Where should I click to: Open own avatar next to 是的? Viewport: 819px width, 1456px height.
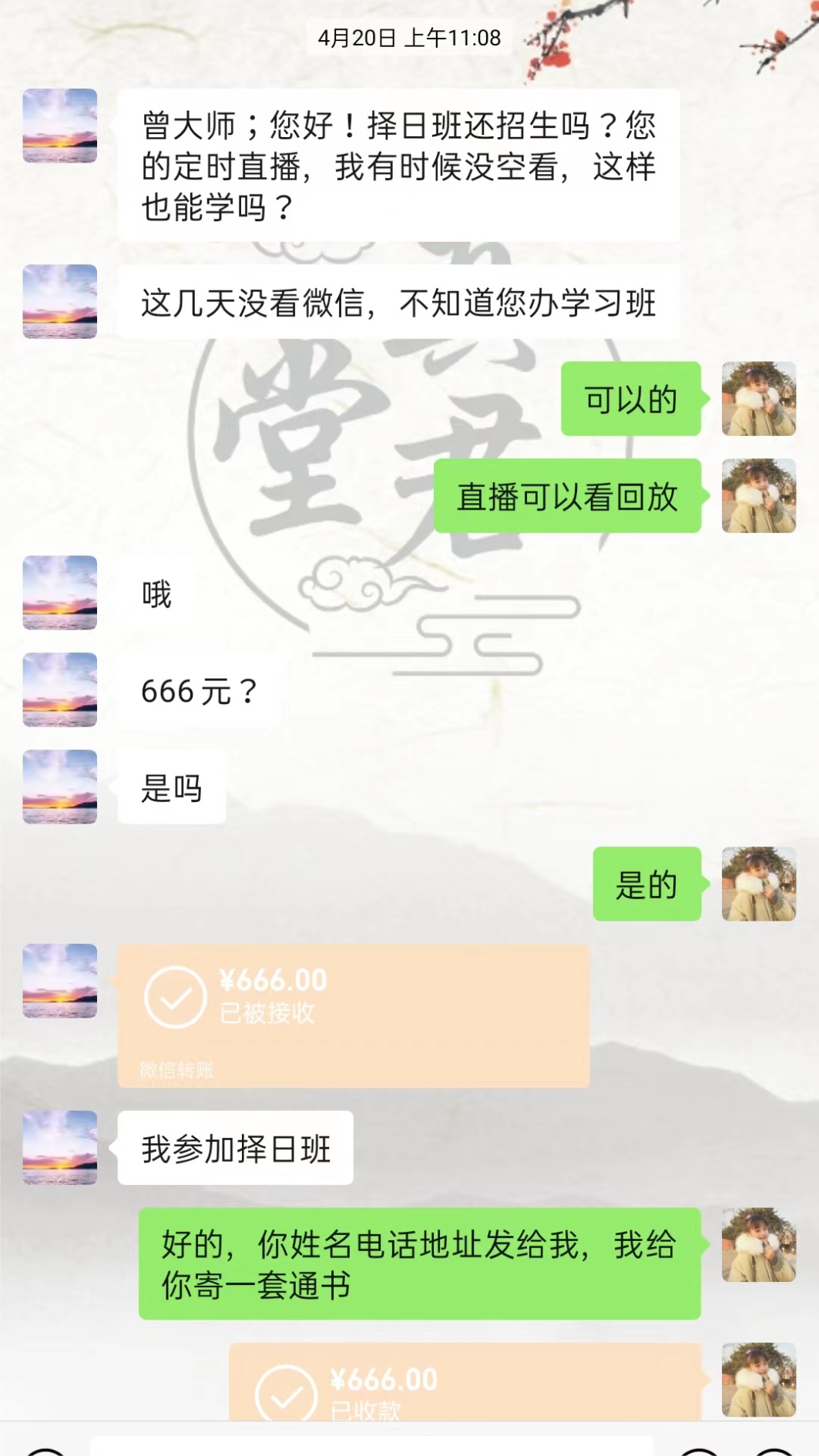click(x=758, y=884)
